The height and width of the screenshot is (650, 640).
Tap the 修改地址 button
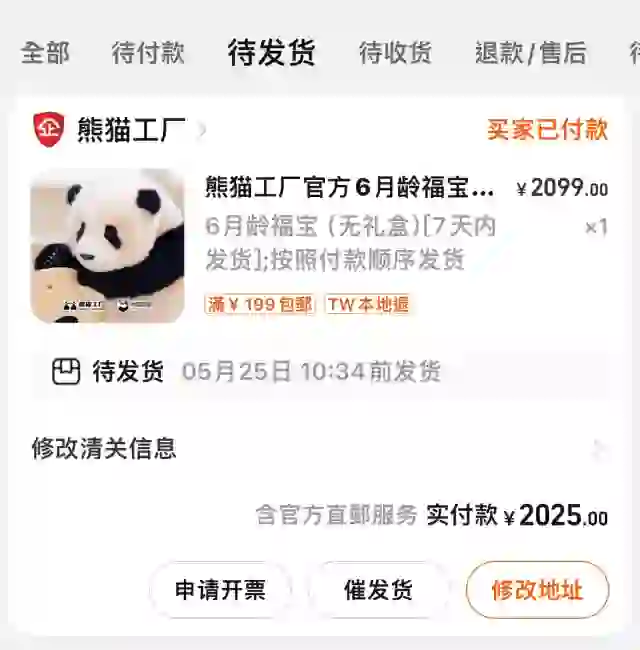[536, 590]
